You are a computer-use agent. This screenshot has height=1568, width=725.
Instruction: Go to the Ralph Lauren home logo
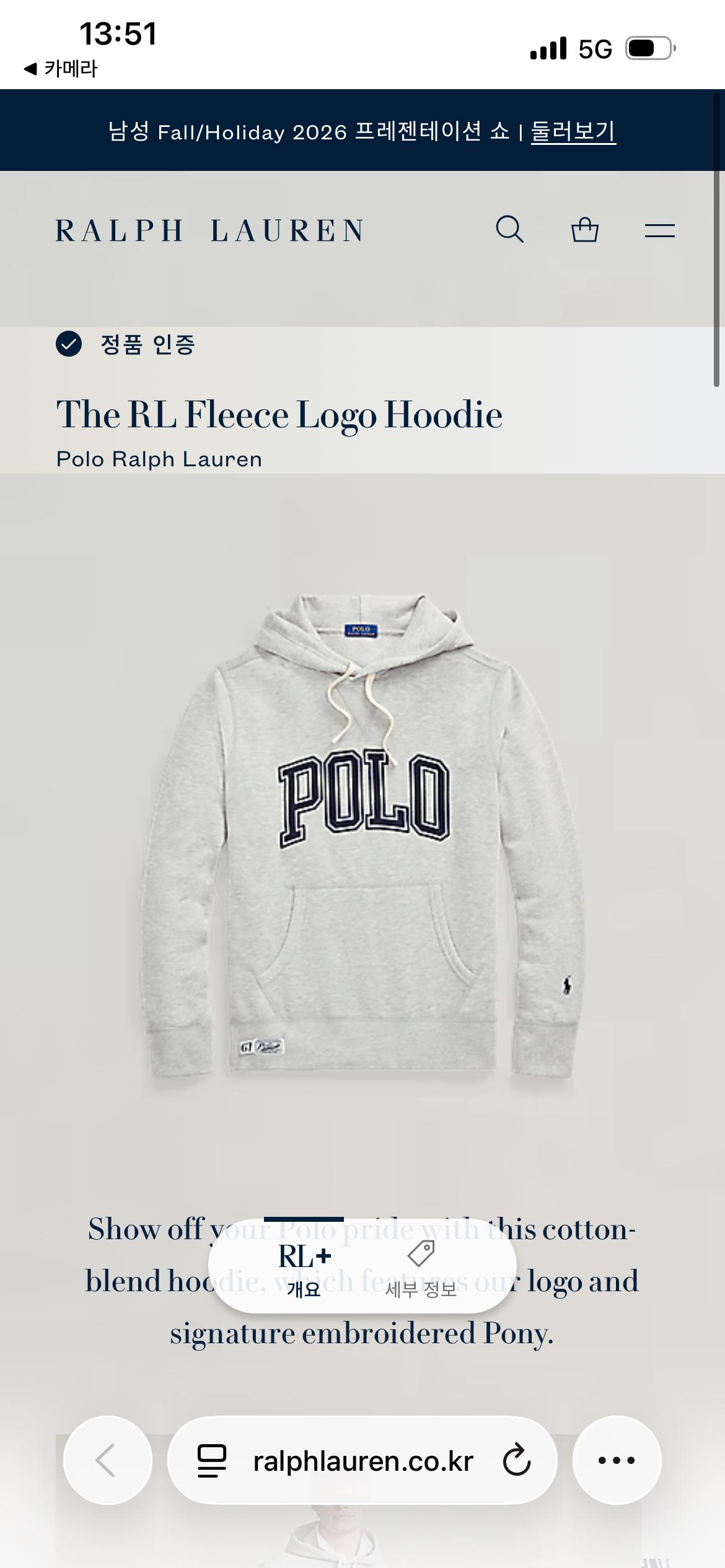(209, 230)
